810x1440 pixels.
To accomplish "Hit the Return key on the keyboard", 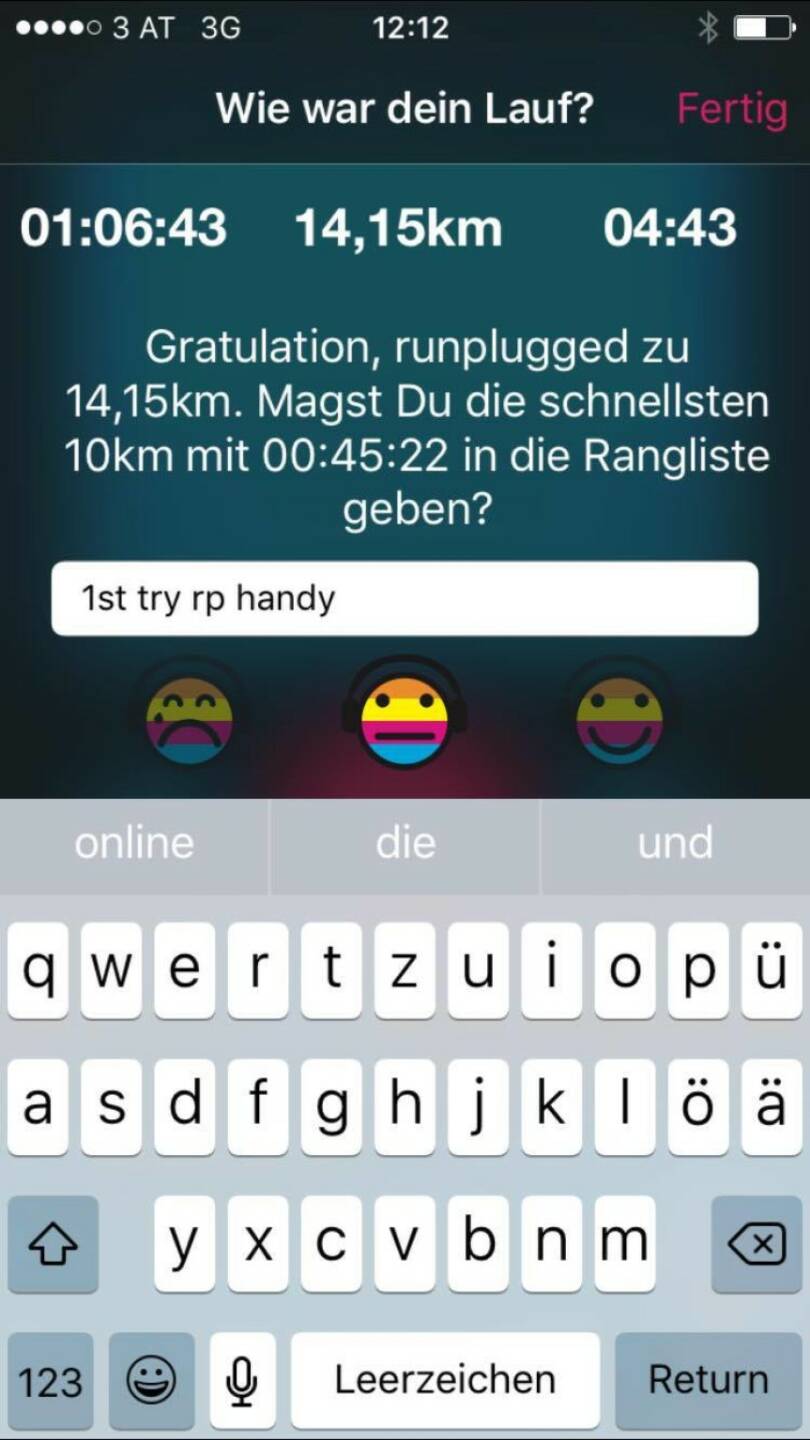I will [708, 1380].
